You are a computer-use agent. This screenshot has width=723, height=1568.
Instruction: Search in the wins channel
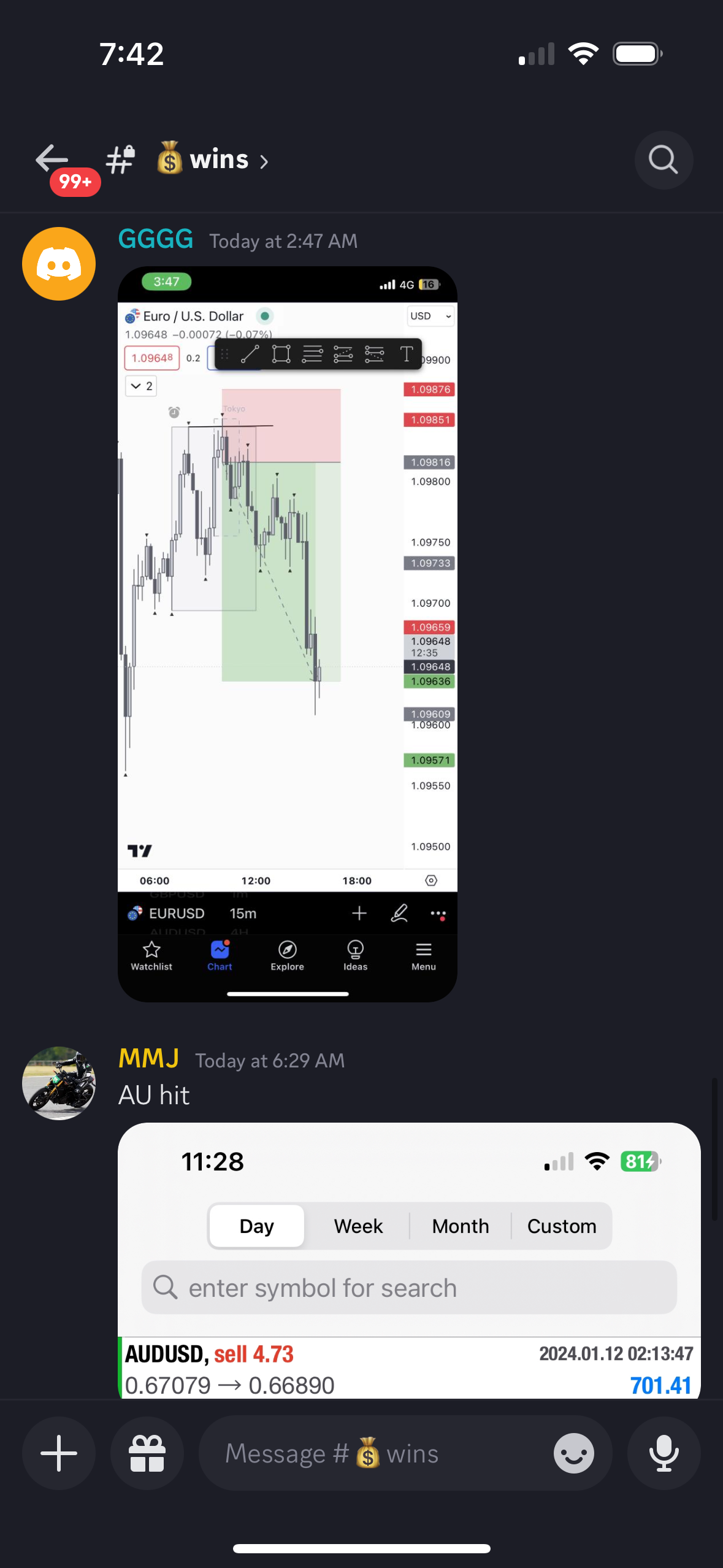point(663,160)
